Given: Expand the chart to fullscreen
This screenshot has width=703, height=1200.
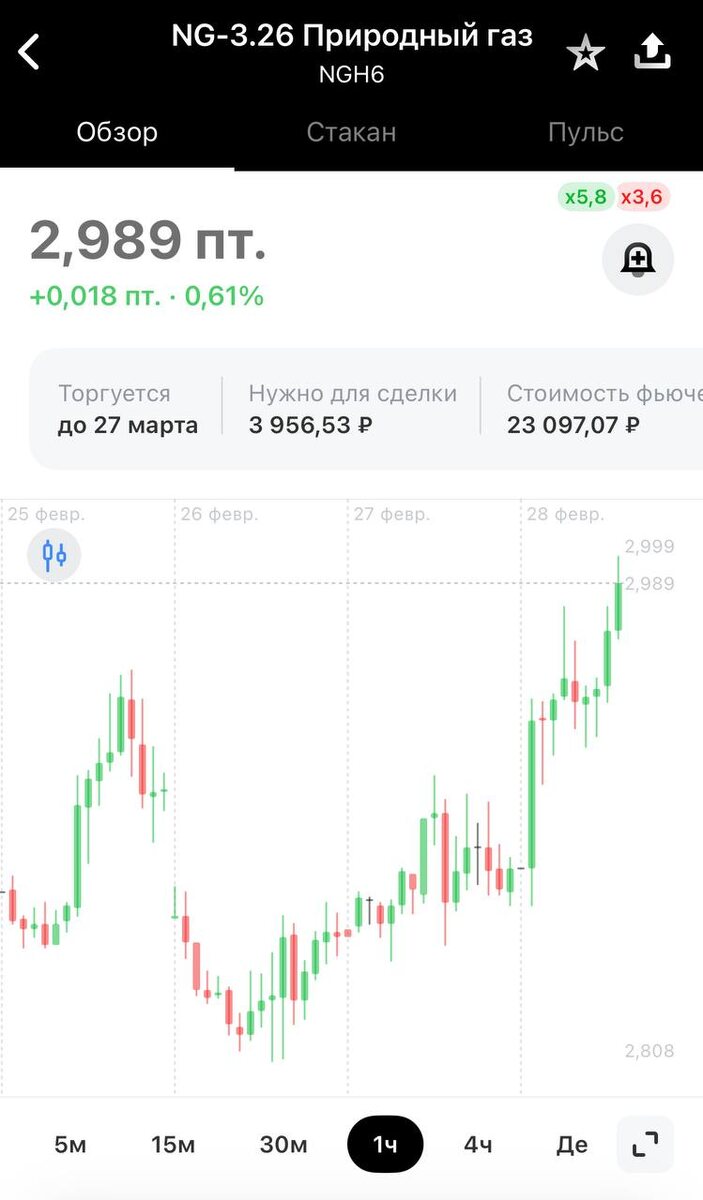Looking at the screenshot, I should click(x=646, y=1144).
